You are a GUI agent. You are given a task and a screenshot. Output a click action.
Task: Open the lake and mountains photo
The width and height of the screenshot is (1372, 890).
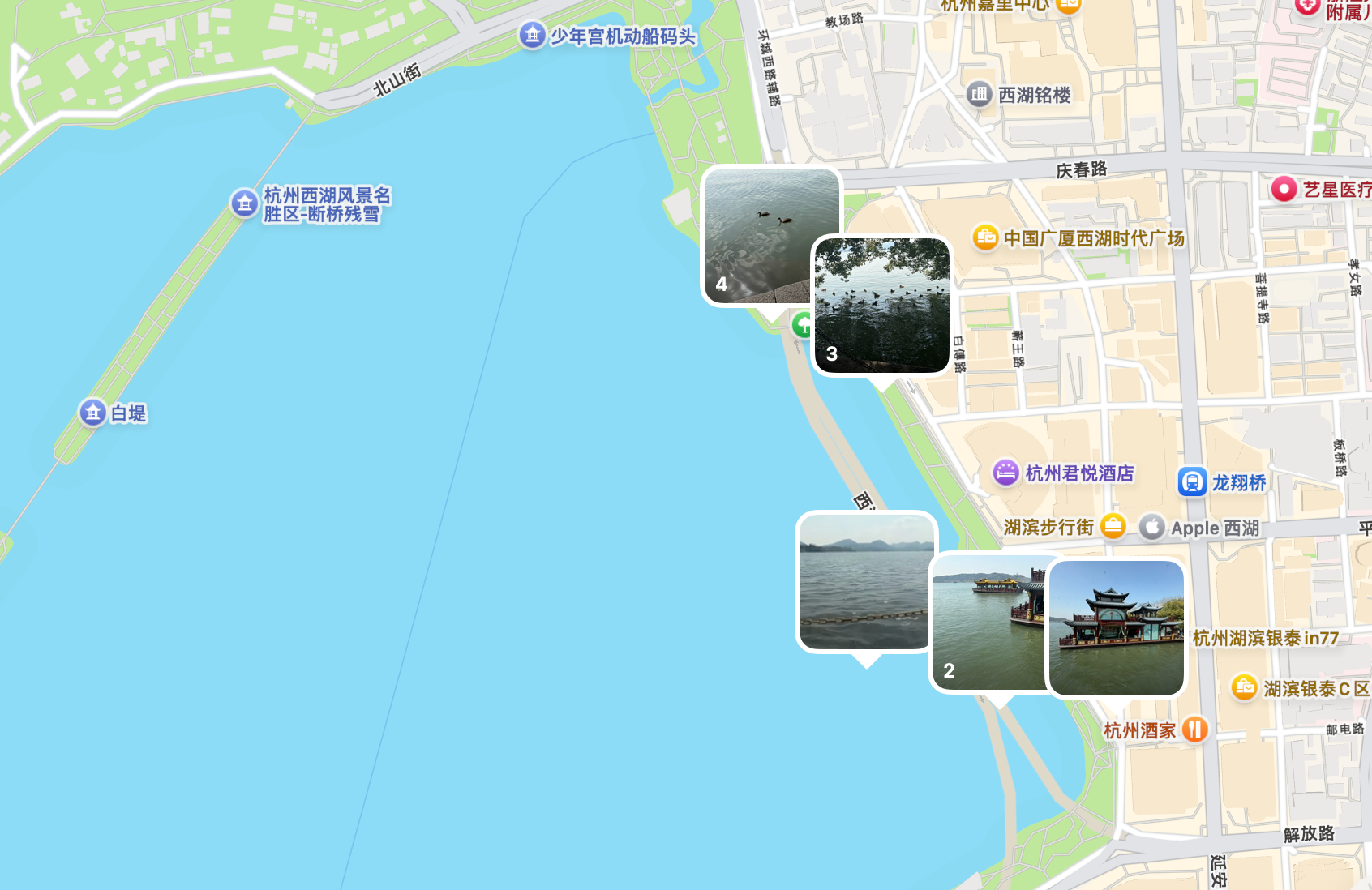click(866, 582)
